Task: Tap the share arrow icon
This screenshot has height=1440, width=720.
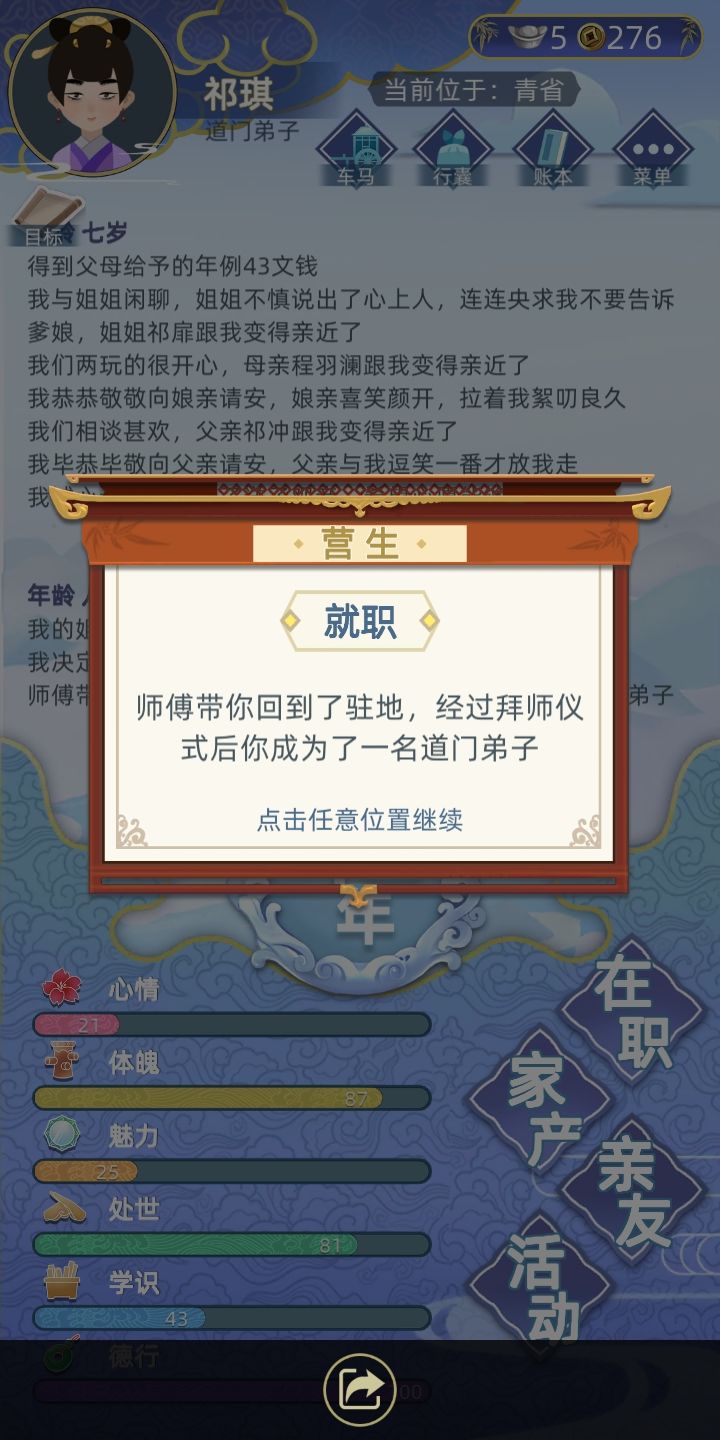Action: 360,1388
